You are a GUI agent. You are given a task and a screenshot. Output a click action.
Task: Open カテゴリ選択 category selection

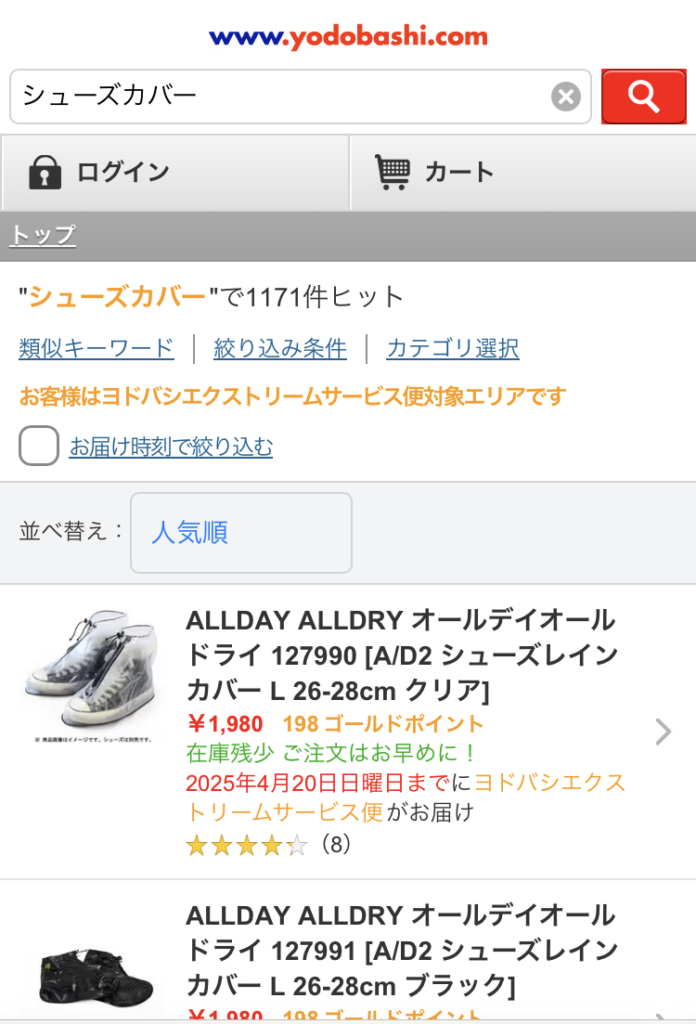pyautogui.click(x=452, y=349)
